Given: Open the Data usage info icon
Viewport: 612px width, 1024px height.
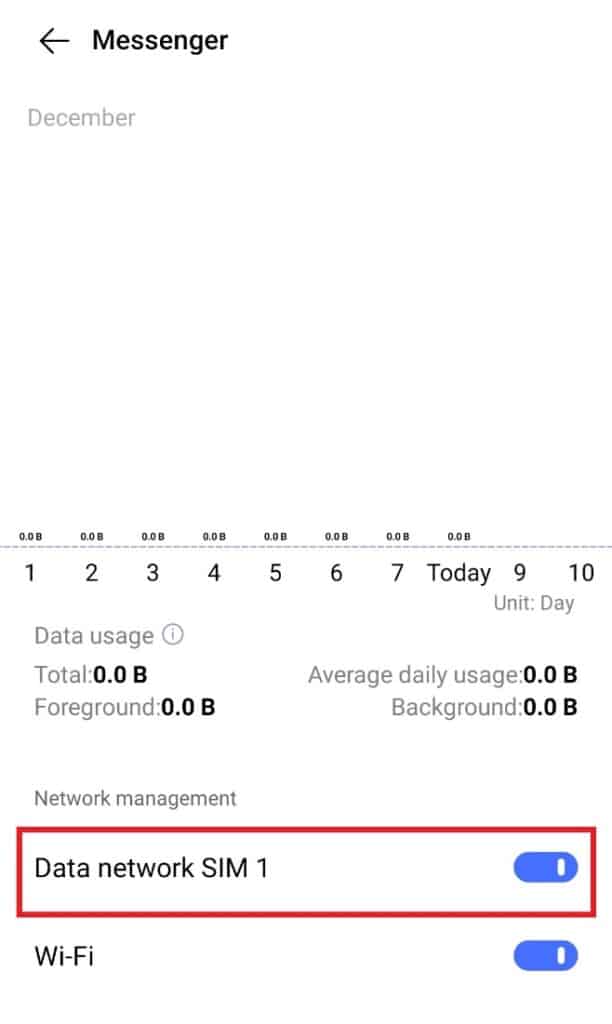Looking at the screenshot, I should click(x=174, y=635).
